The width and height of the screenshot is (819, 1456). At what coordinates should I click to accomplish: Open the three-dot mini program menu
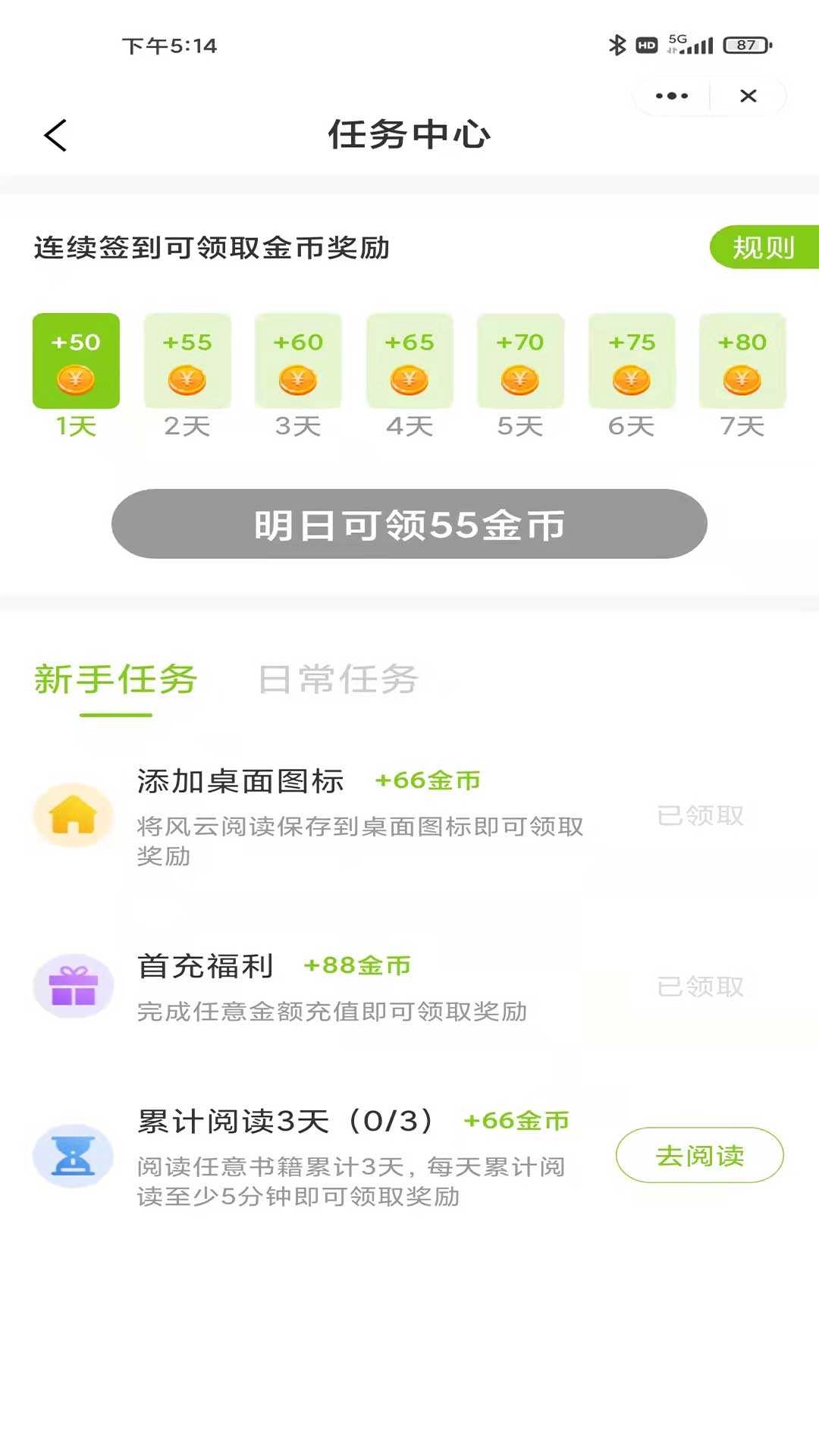coord(669,96)
